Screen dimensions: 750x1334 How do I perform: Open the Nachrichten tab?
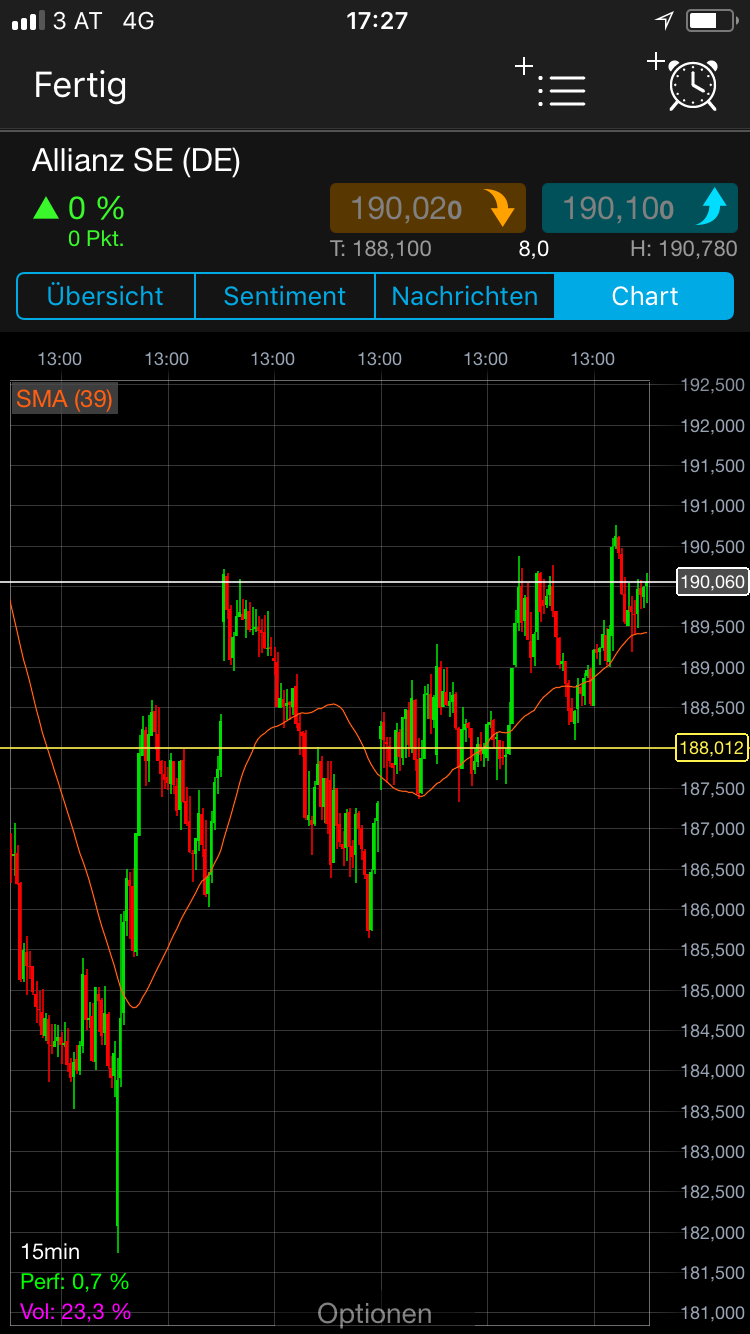(464, 296)
